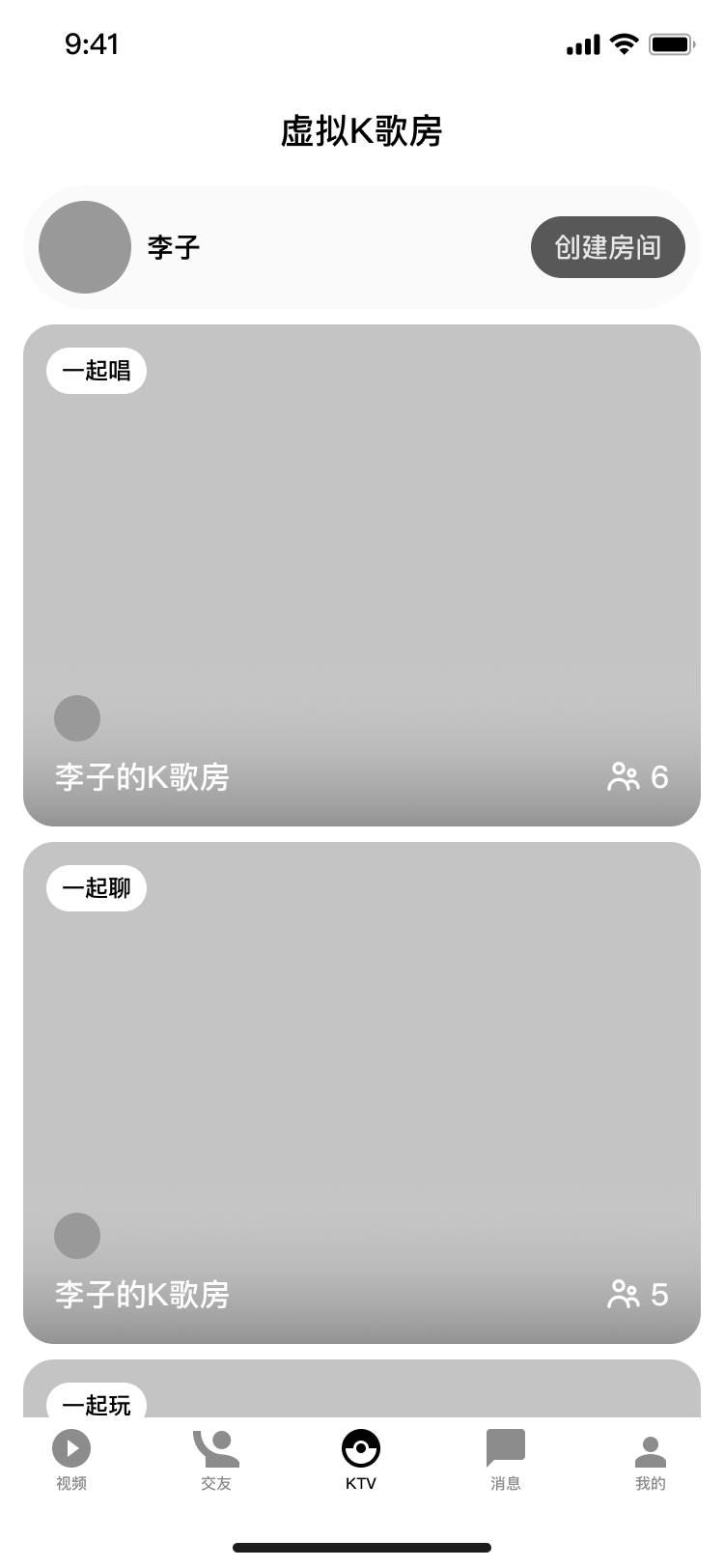Open the 消息 tab
This screenshot has height=1568, width=724.
tap(506, 1460)
